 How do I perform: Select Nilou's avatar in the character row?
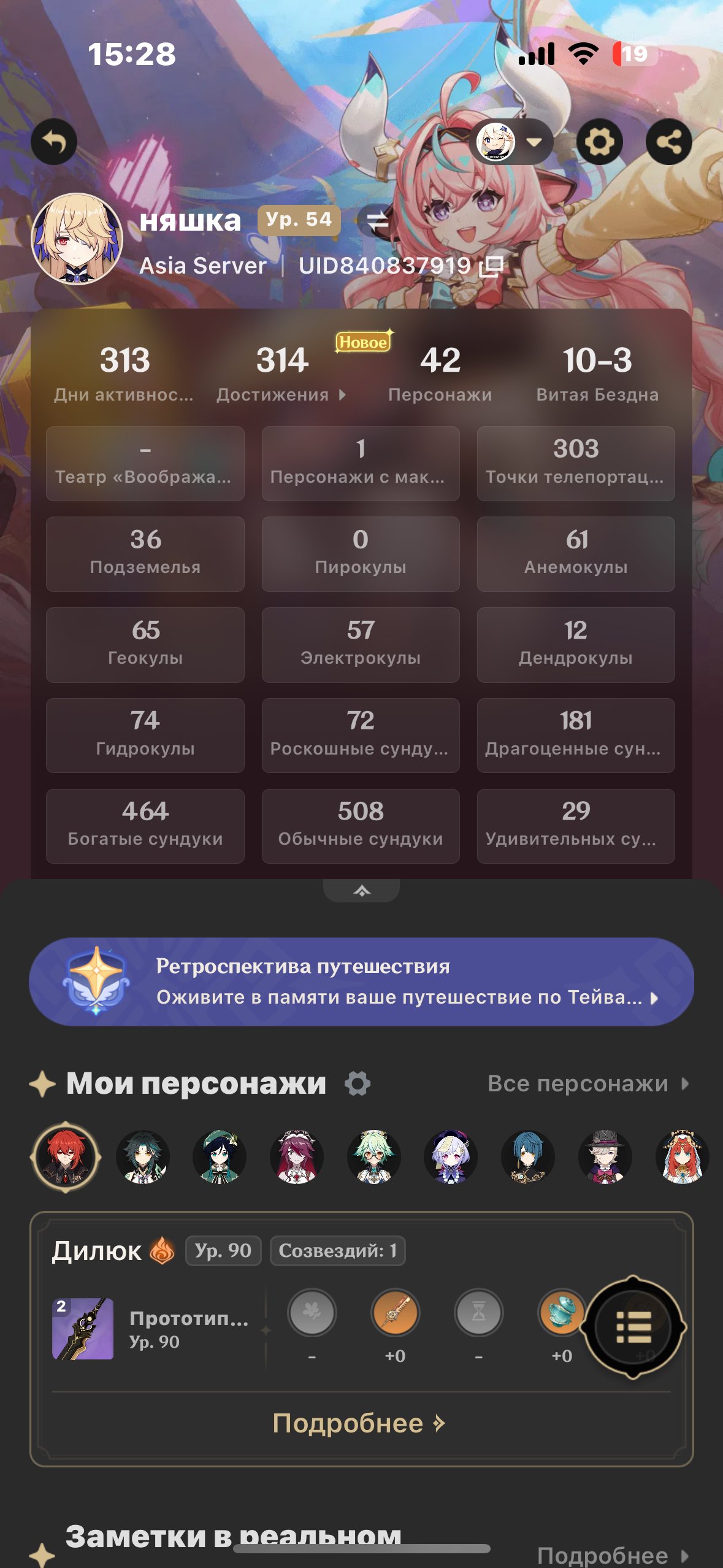tap(682, 1157)
